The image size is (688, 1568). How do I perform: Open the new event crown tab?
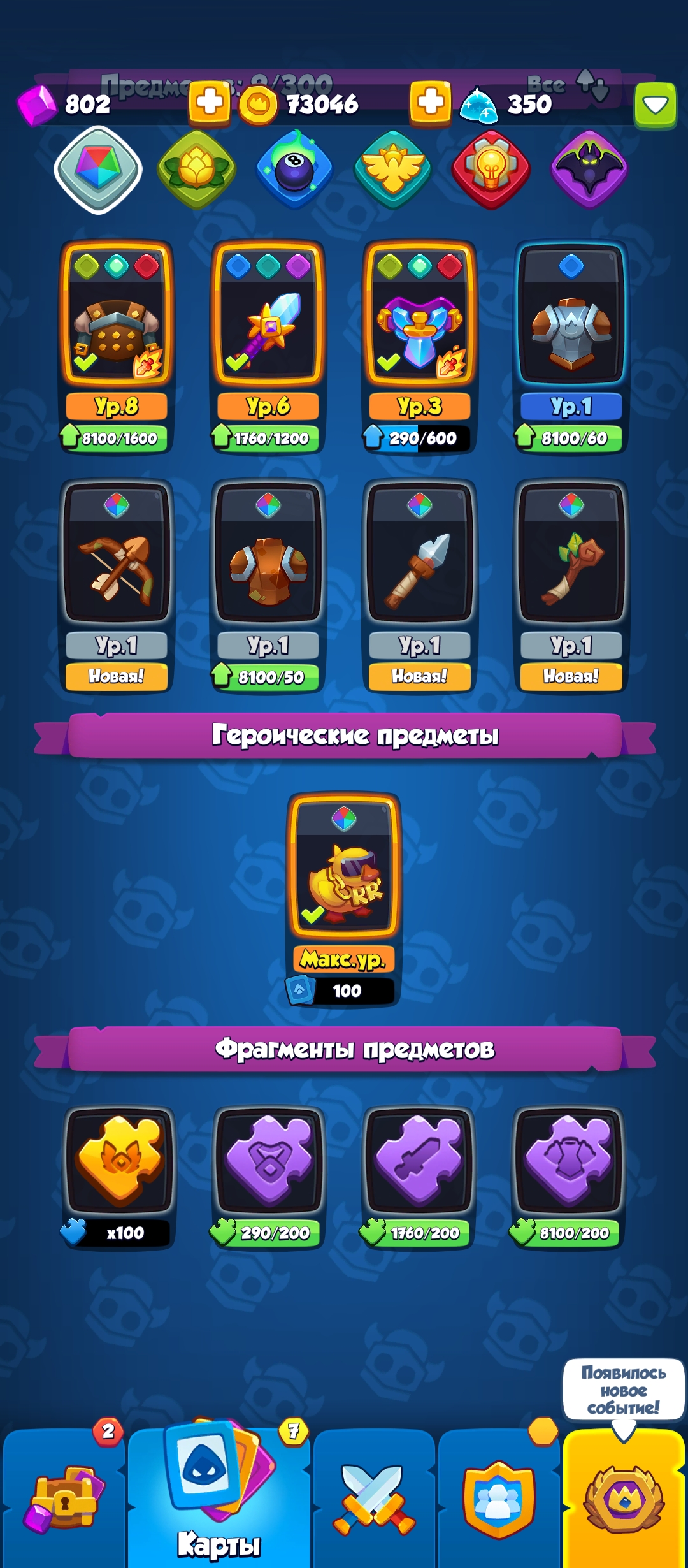(624, 1498)
